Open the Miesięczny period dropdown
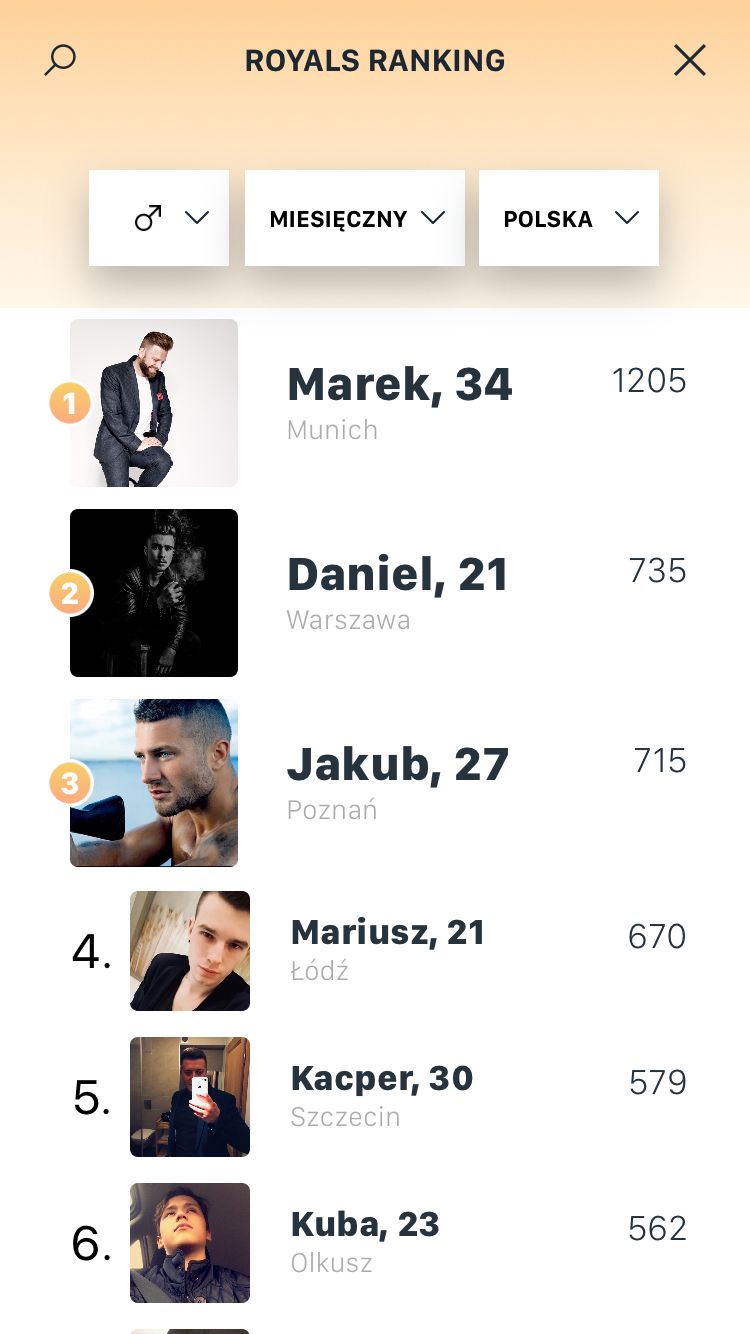 coord(355,218)
